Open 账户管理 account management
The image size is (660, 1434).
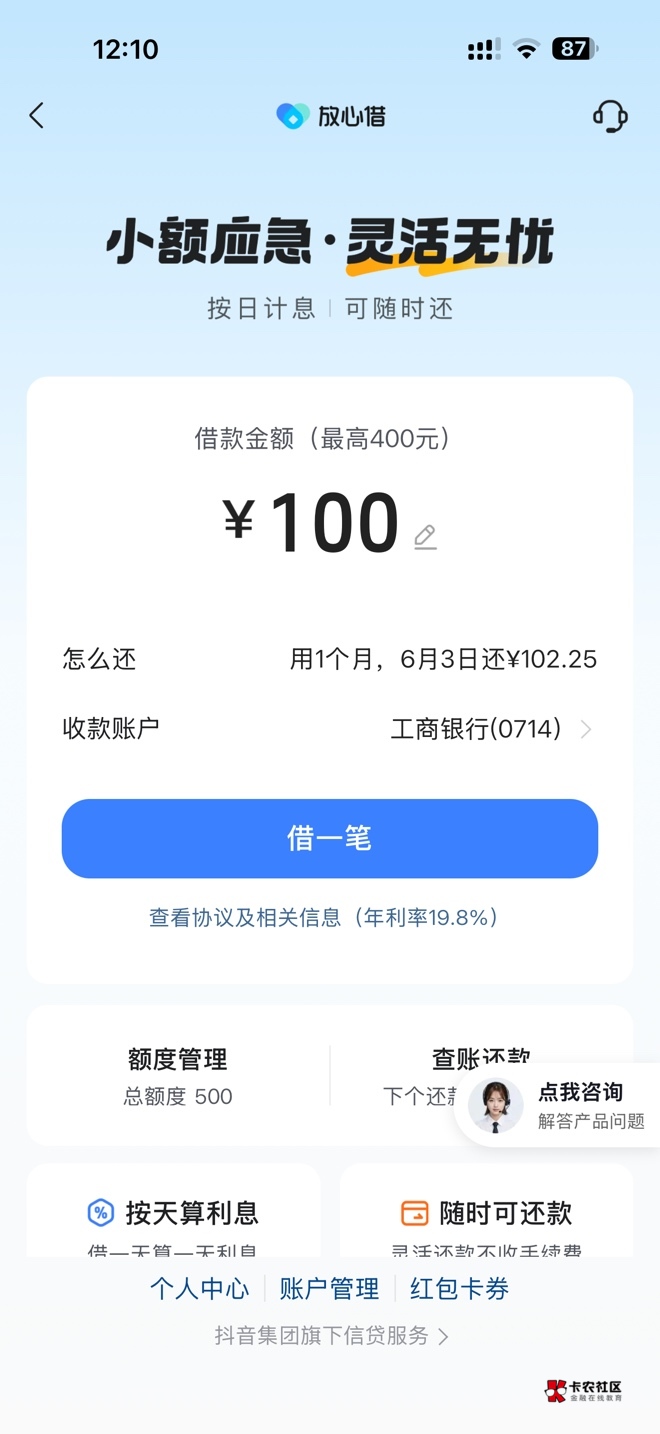point(329,1289)
